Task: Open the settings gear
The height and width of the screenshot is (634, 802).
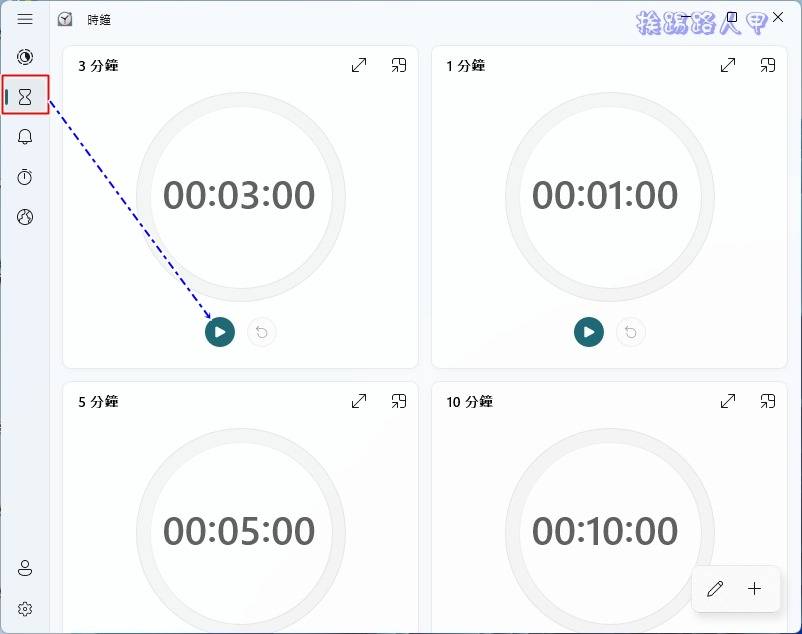Action: tap(25, 608)
